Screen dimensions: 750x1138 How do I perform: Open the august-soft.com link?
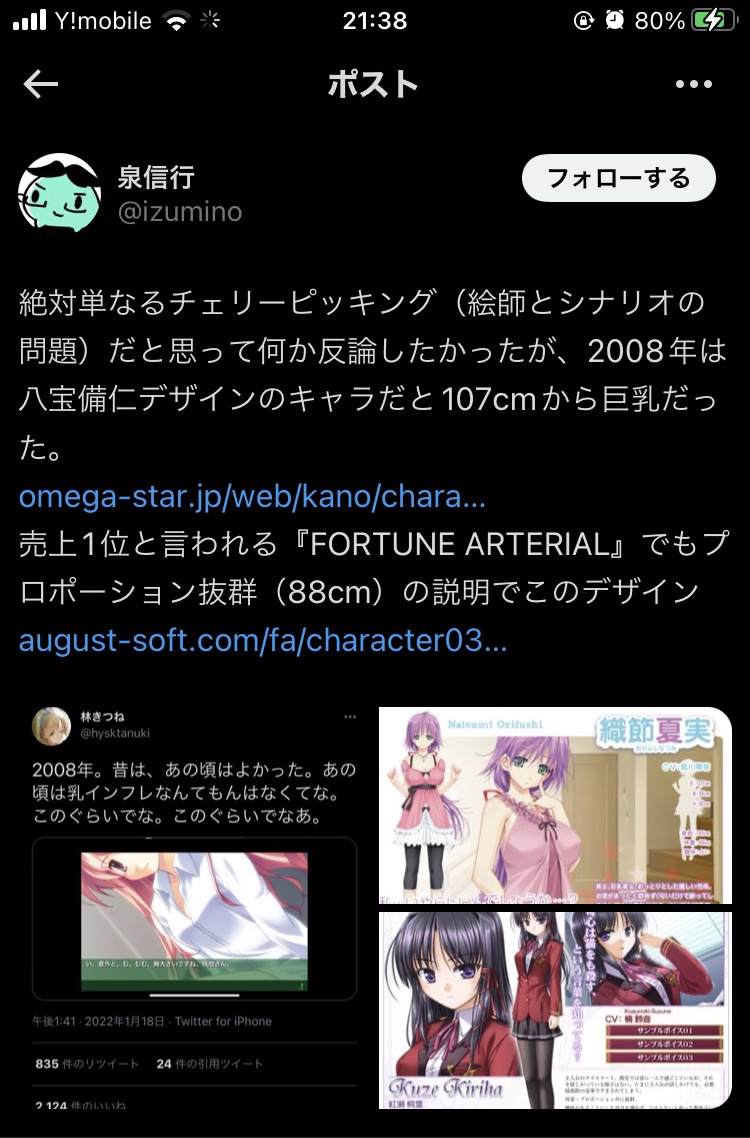click(x=263, y=640)
